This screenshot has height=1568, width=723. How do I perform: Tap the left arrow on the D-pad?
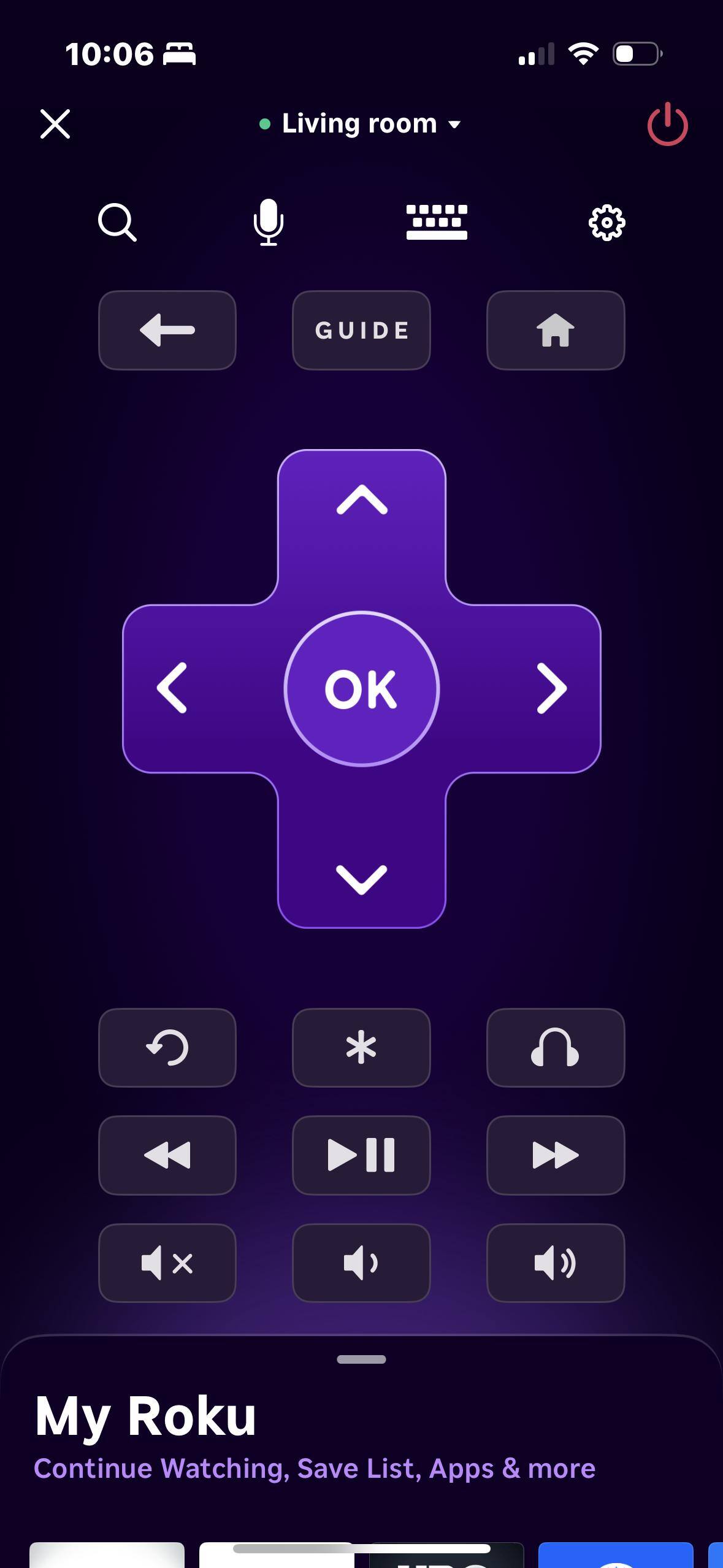pos(172,688)
